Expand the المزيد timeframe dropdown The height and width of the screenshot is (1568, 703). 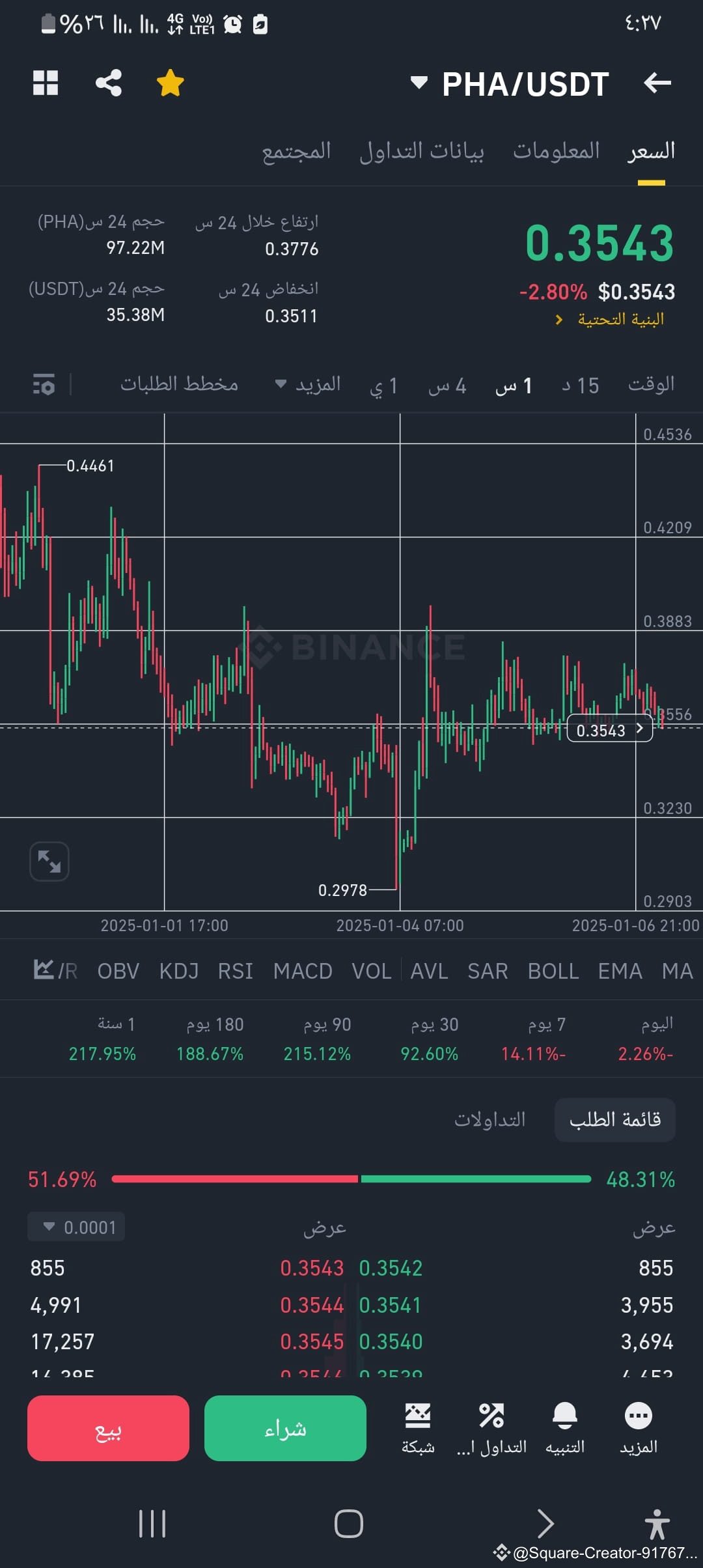pyautogui.click(x=311, y=384)
